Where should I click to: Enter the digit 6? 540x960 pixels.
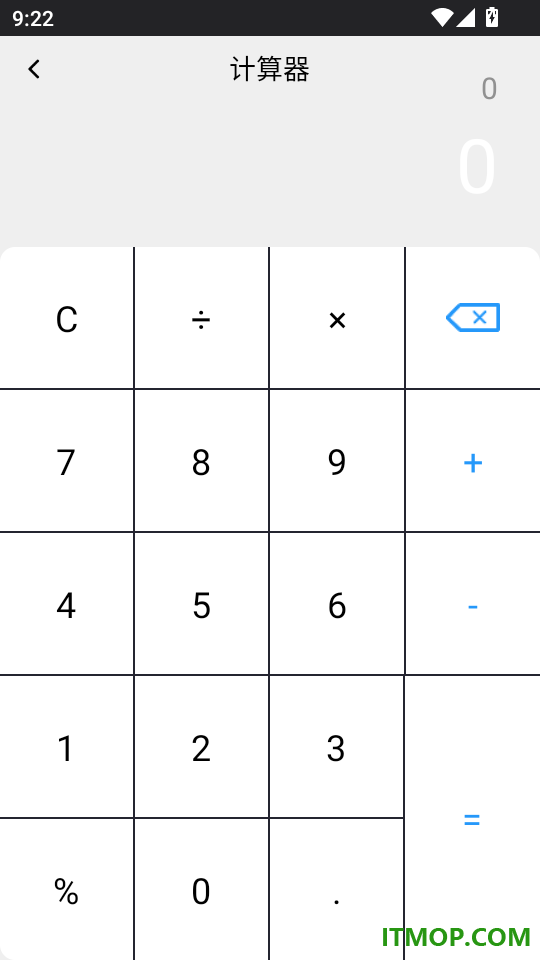point(337,604)
